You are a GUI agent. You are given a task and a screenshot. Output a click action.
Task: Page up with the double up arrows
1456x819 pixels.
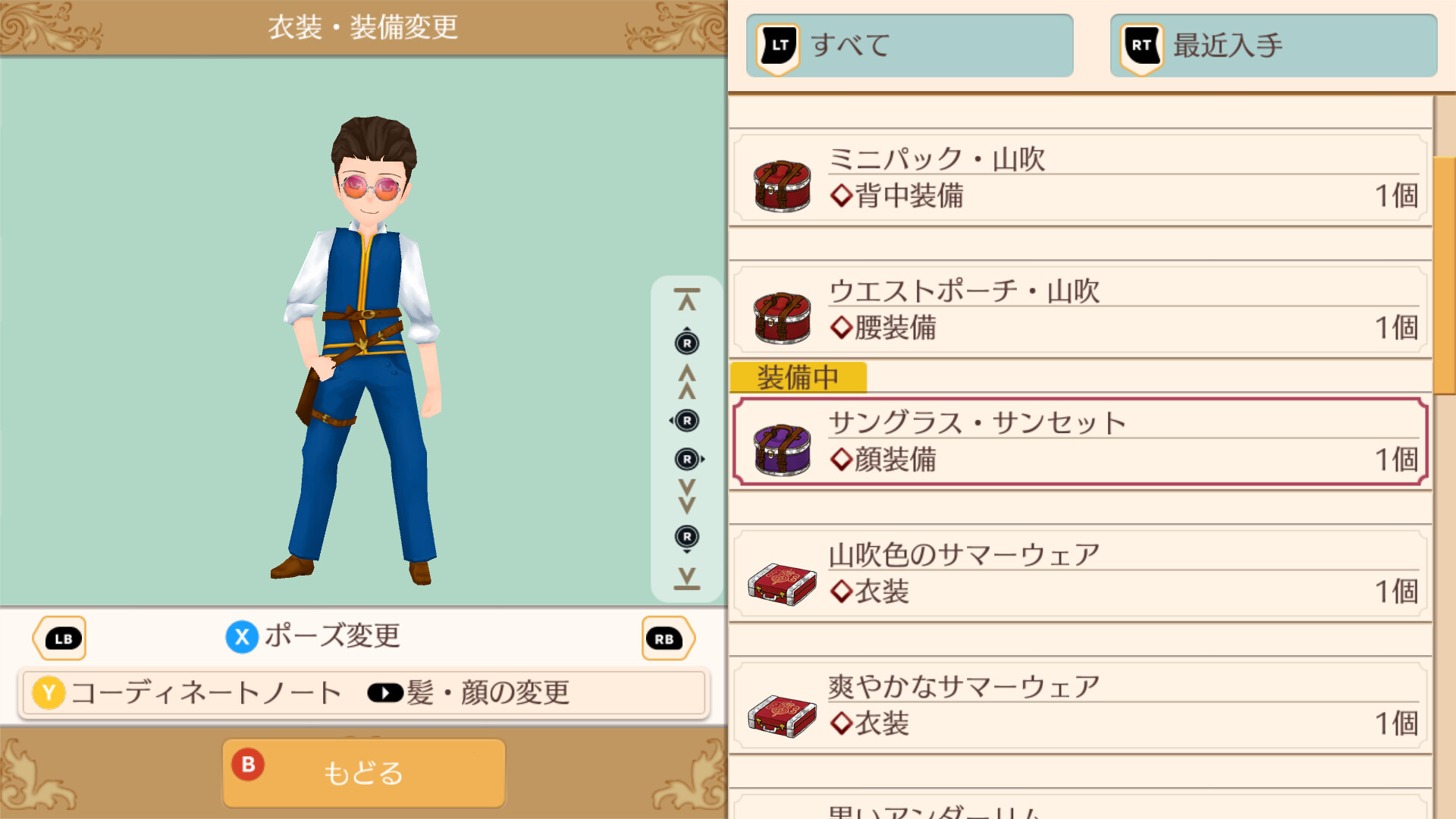click(686, 381)
